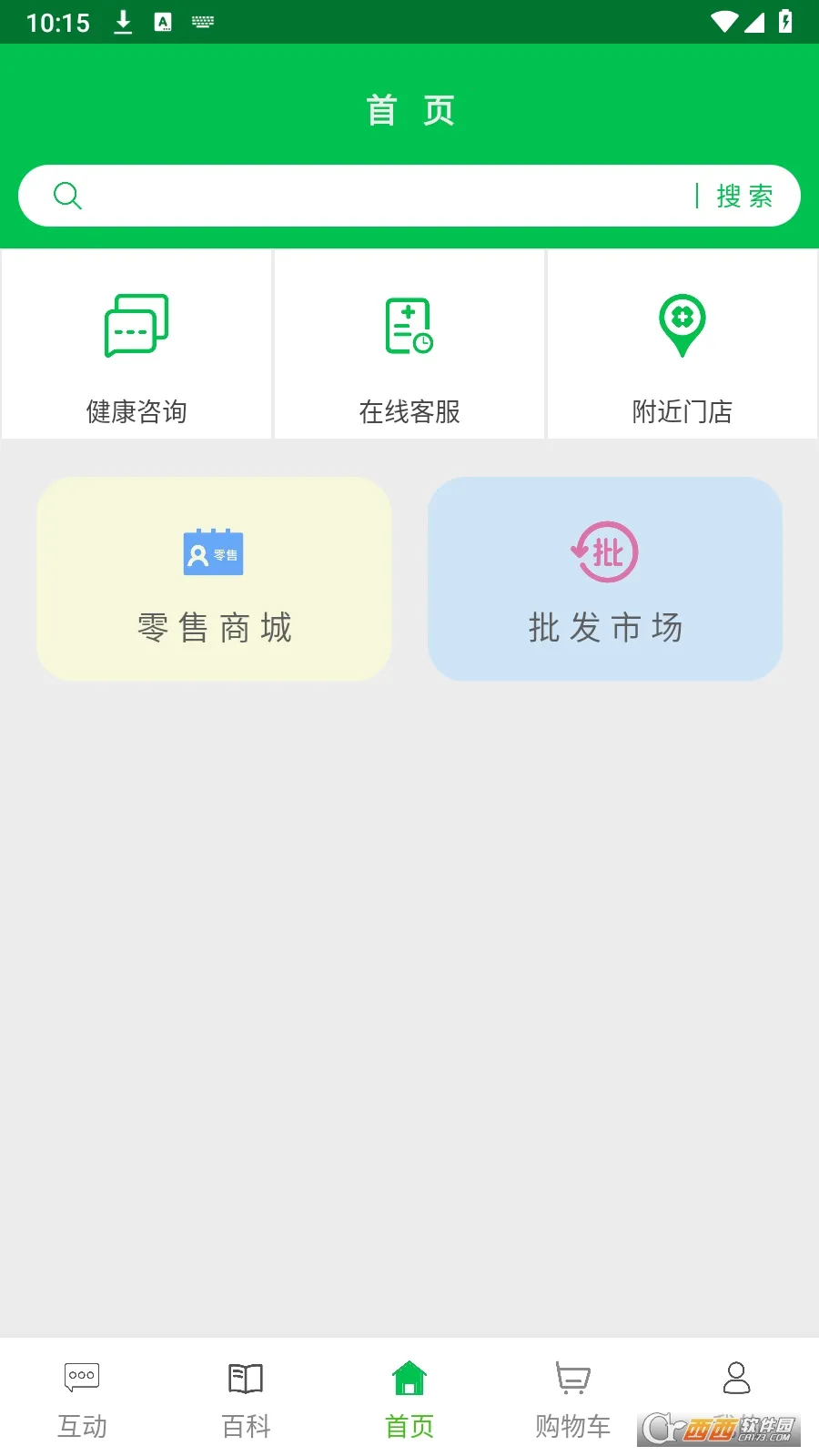Tap the Wi-Fi indicator in status bar

[723, 22]
